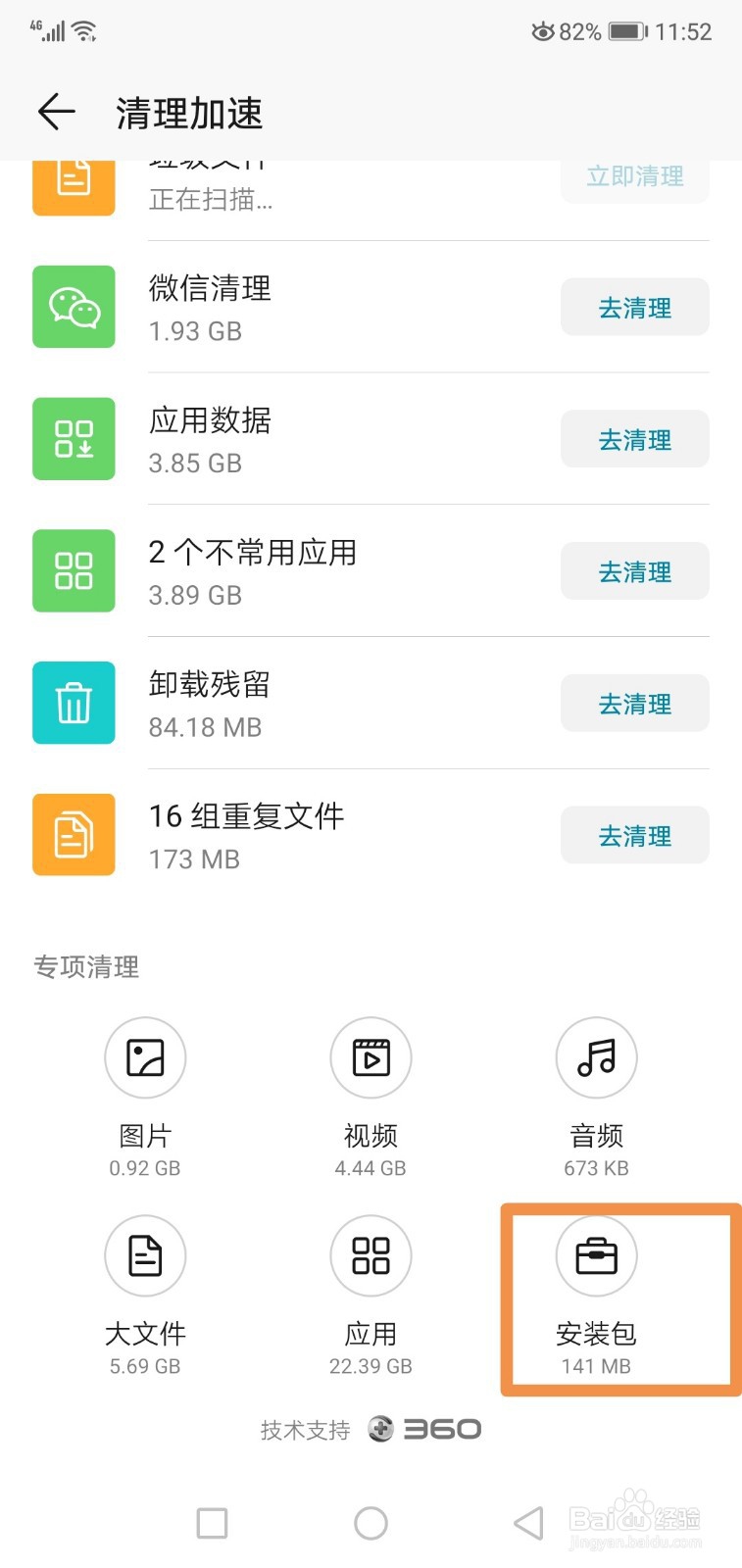Go back from 清理加速 screen
Screen dimensions: 742x1568
pyautogui.click(x=57, y=113)
